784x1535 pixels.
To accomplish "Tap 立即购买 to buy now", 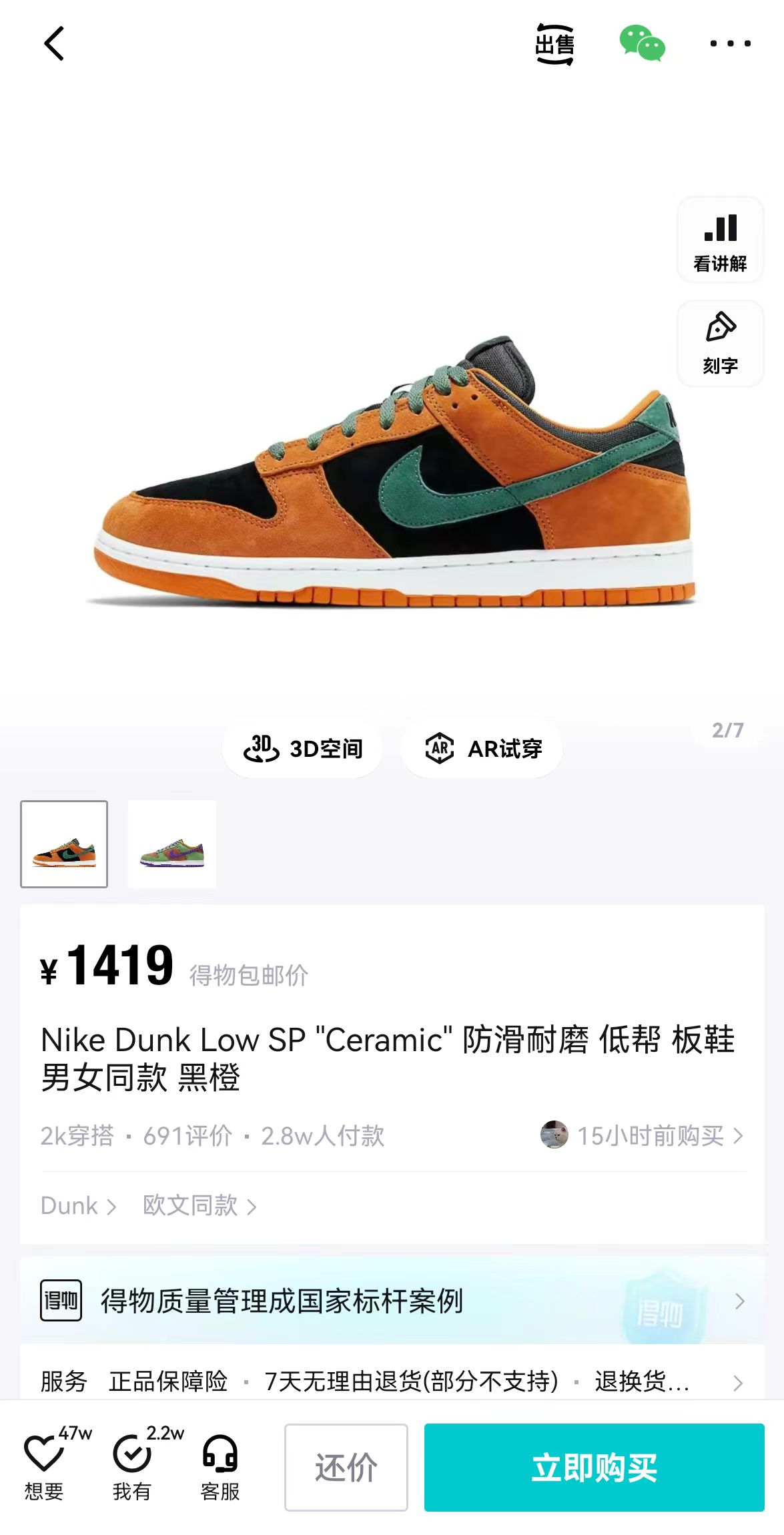I will click(595, 1468).
